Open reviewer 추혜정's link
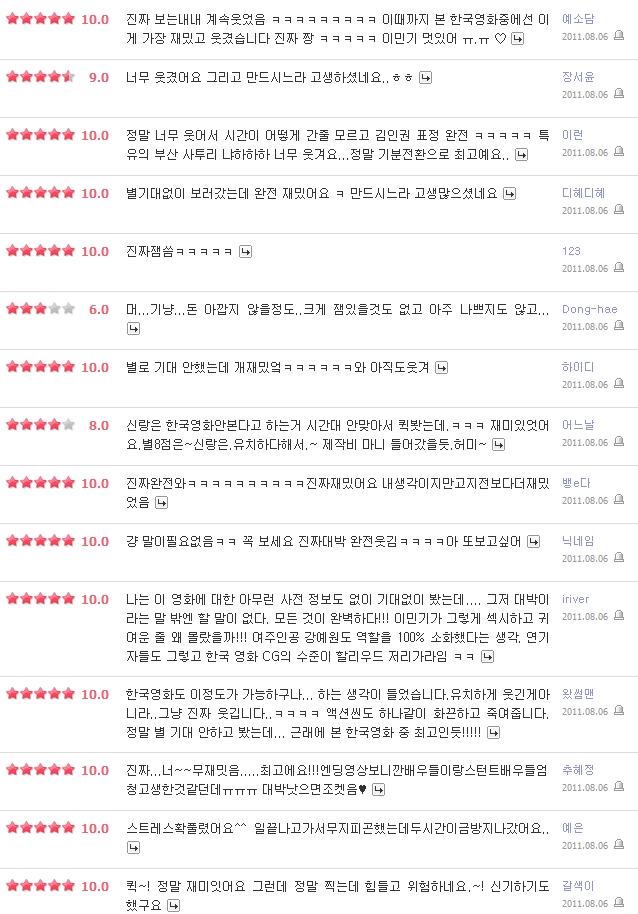The image size is (638, 914). (577, 770)
